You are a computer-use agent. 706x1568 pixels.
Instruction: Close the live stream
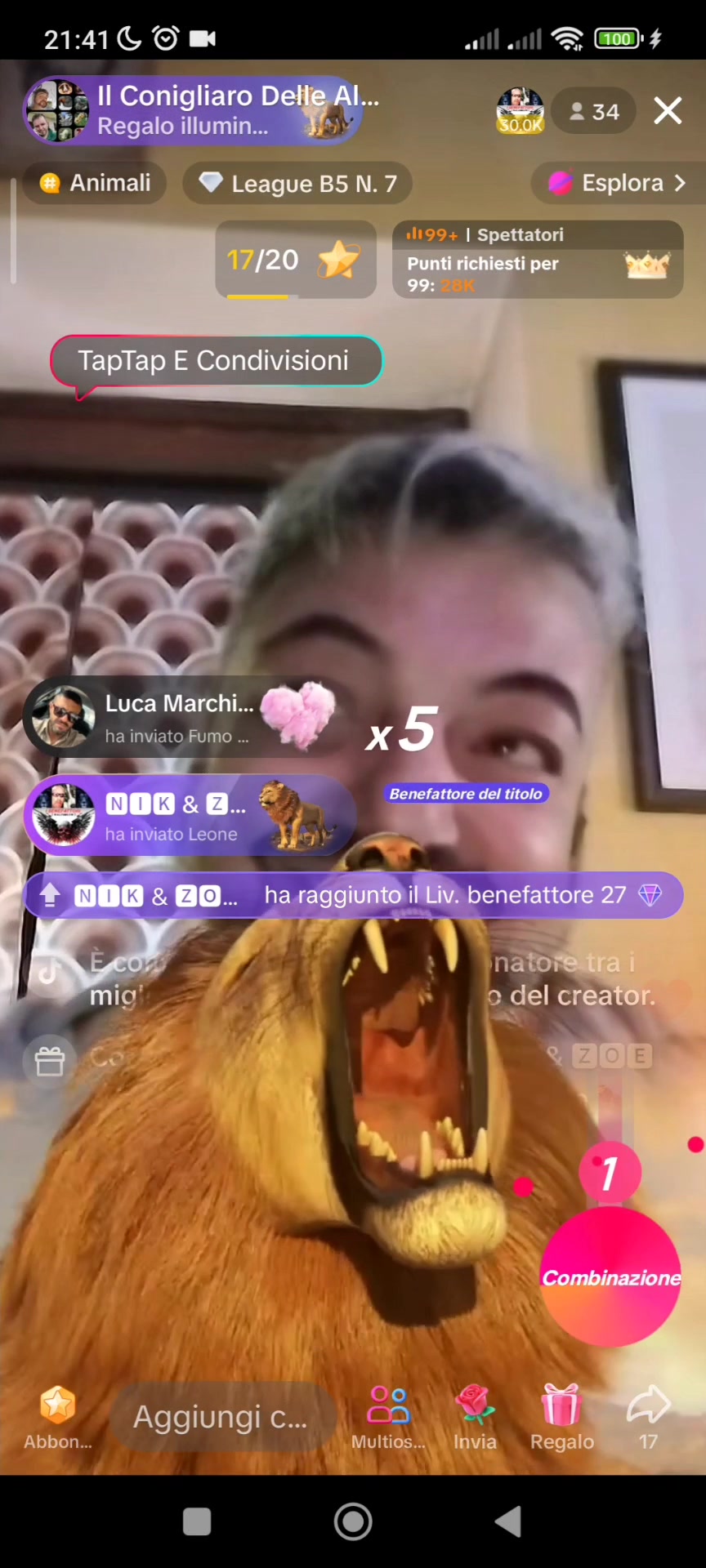tap(668, 110)
